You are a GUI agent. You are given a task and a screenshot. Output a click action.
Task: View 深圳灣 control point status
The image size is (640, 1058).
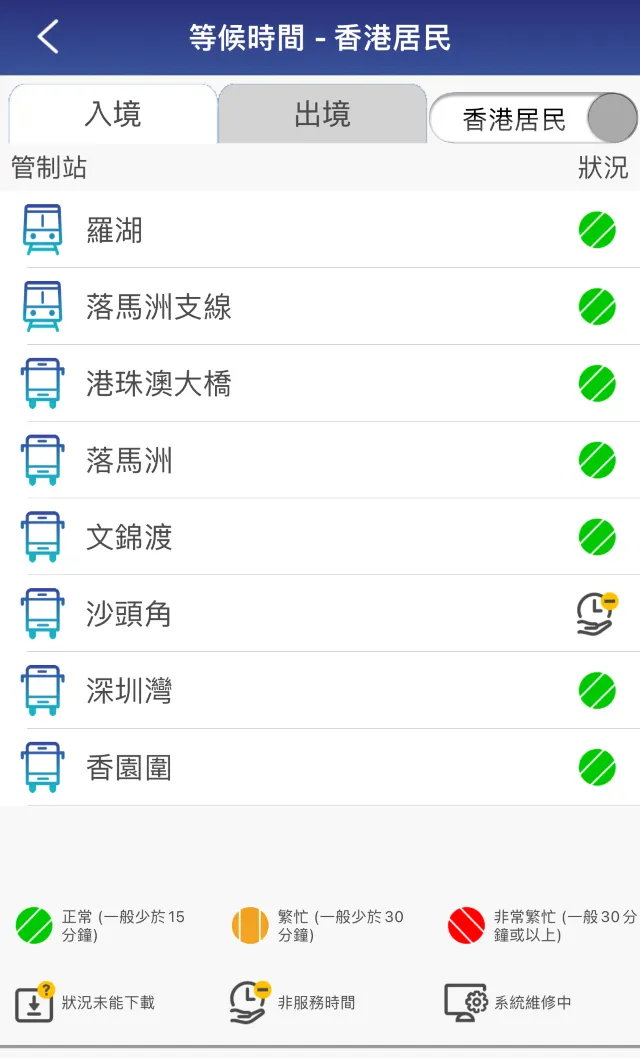[320, 691]
